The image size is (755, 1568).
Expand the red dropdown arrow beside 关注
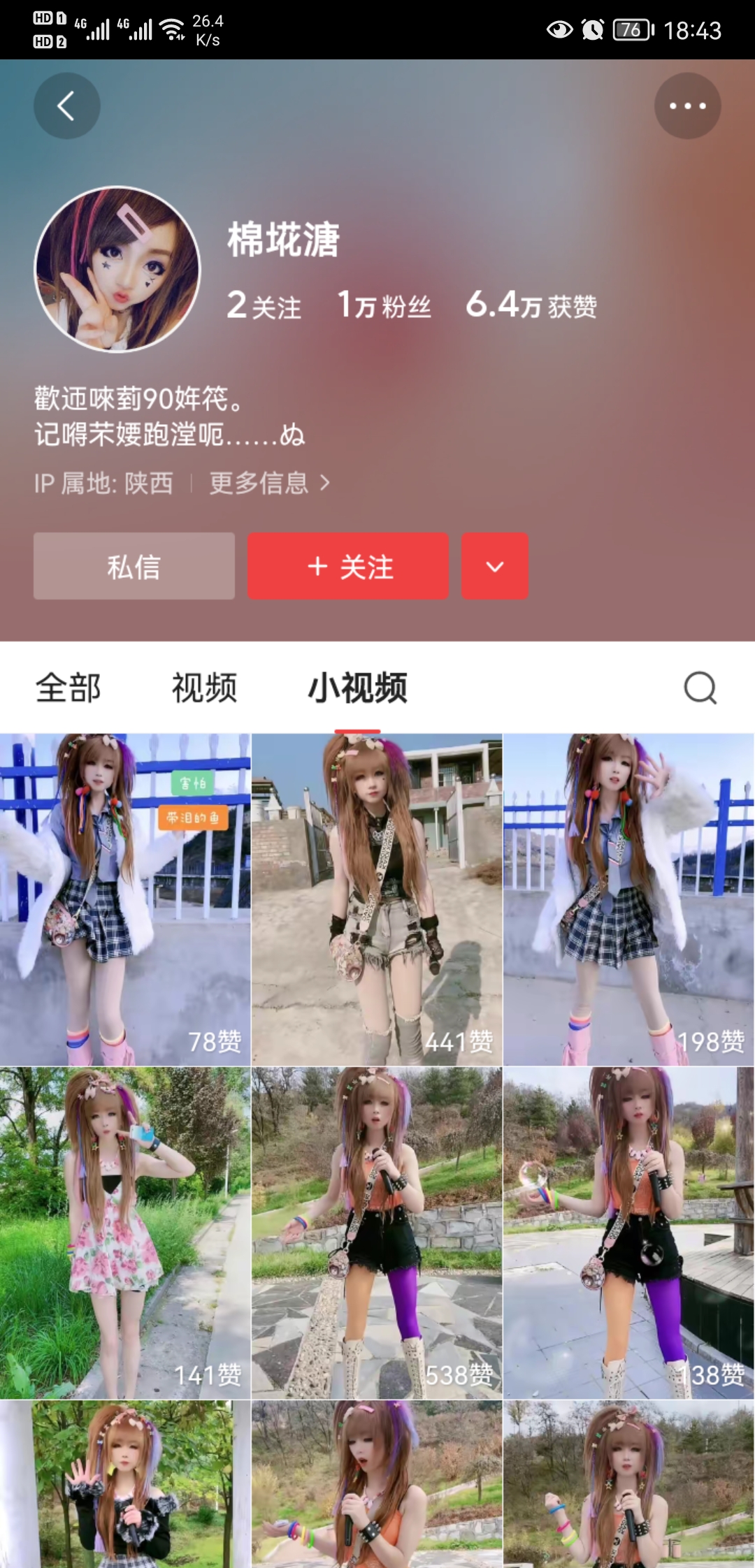pyautogui.click(x=495, y=566)
